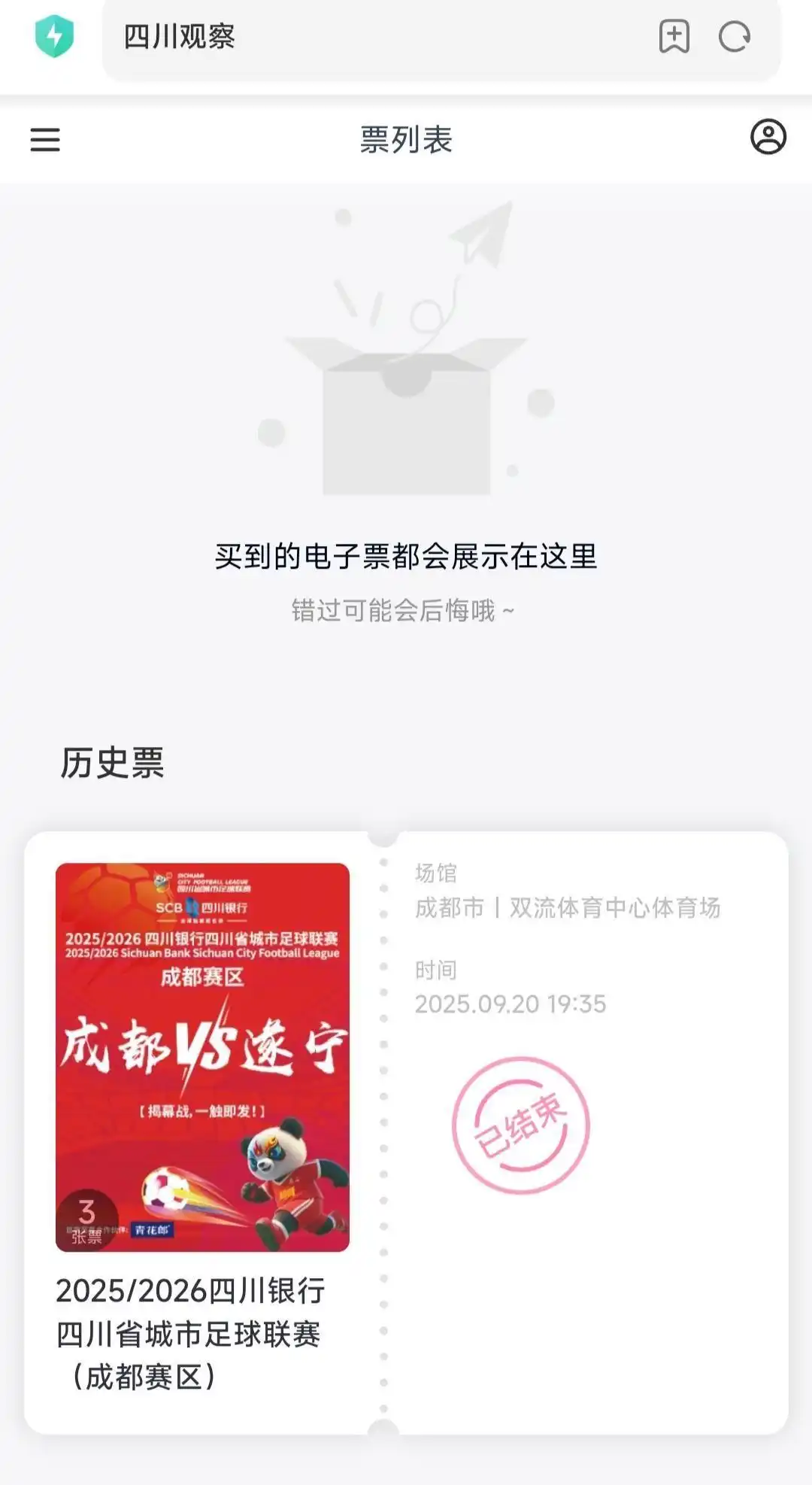Reload the current page

tap(734, 36)
